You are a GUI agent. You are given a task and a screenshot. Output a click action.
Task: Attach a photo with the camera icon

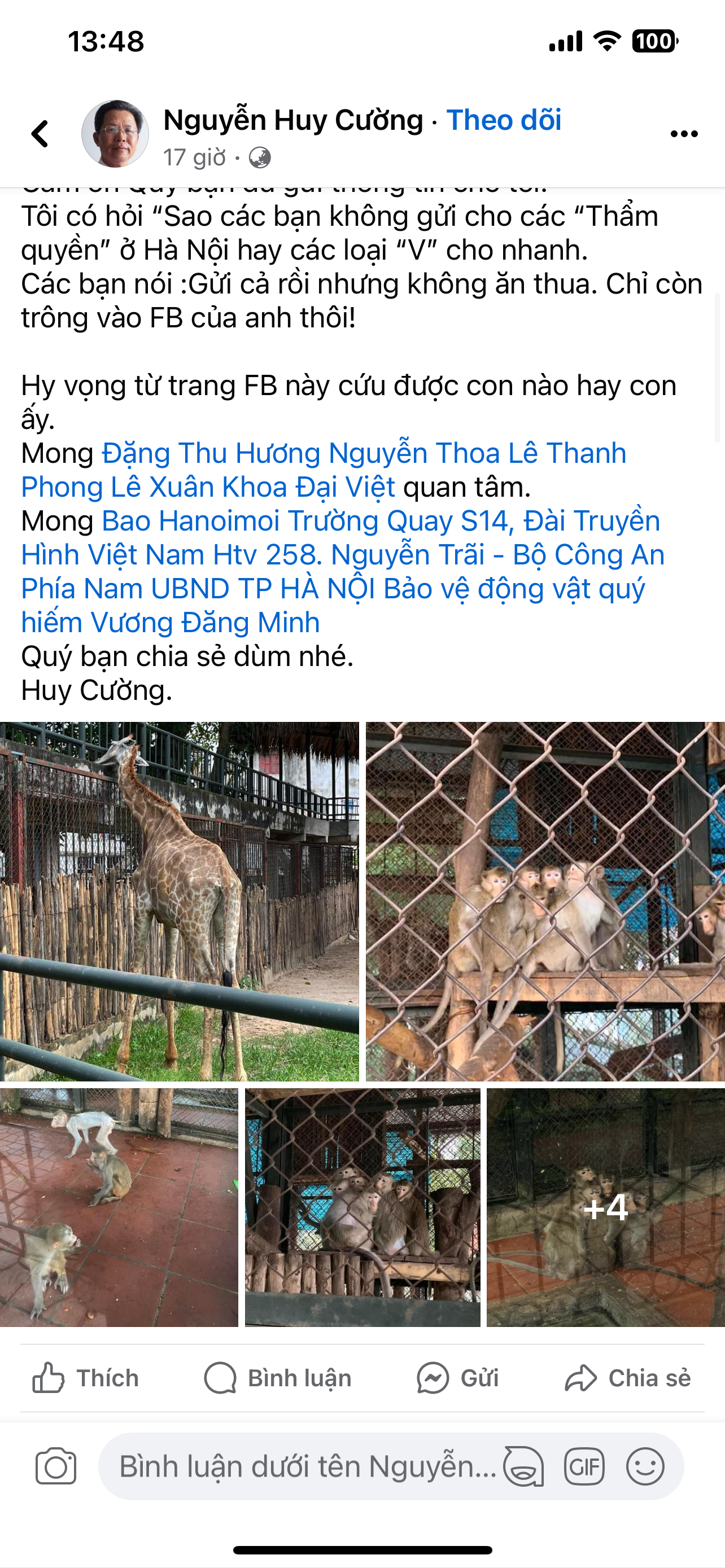(x=56, y=1466)
